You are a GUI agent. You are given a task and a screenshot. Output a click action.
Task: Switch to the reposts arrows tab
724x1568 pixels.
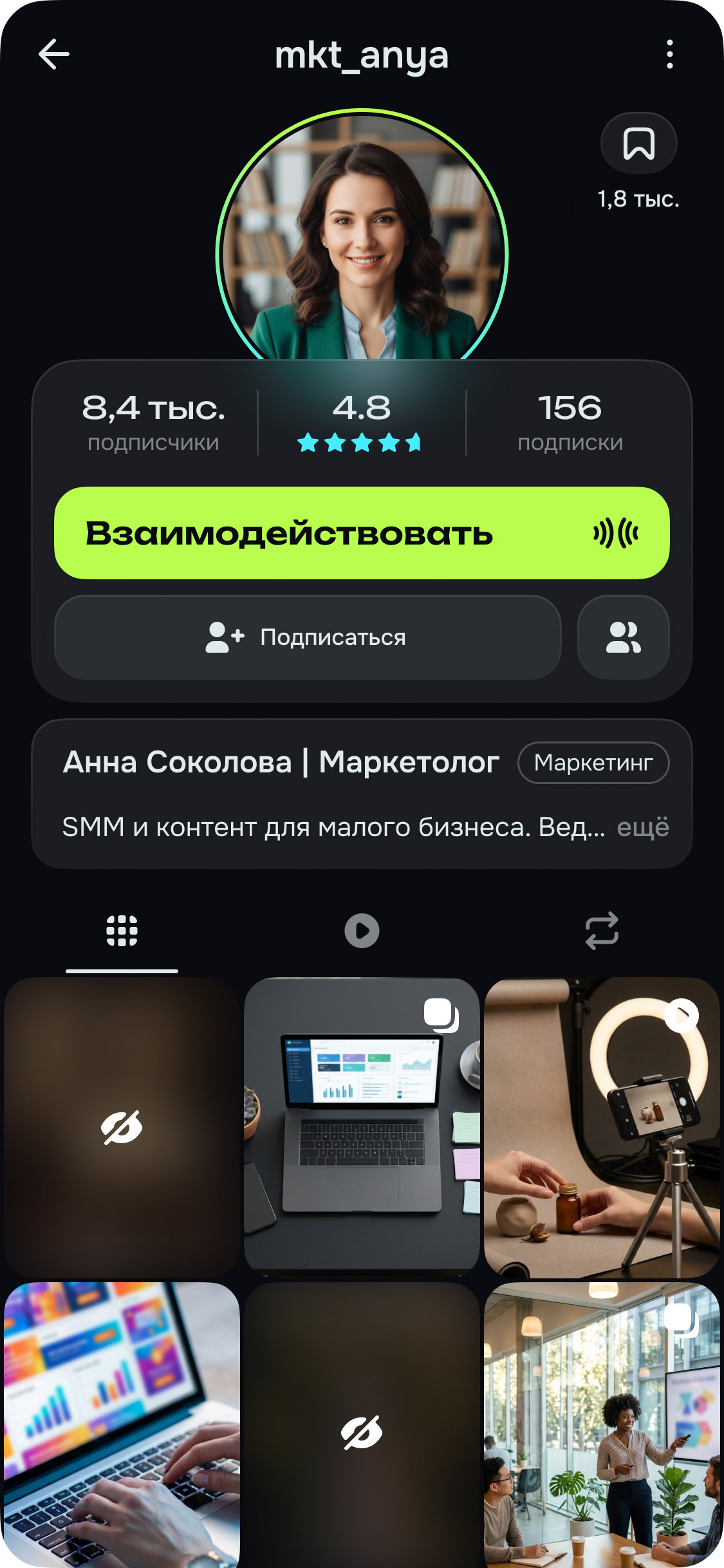click(602, 931)
